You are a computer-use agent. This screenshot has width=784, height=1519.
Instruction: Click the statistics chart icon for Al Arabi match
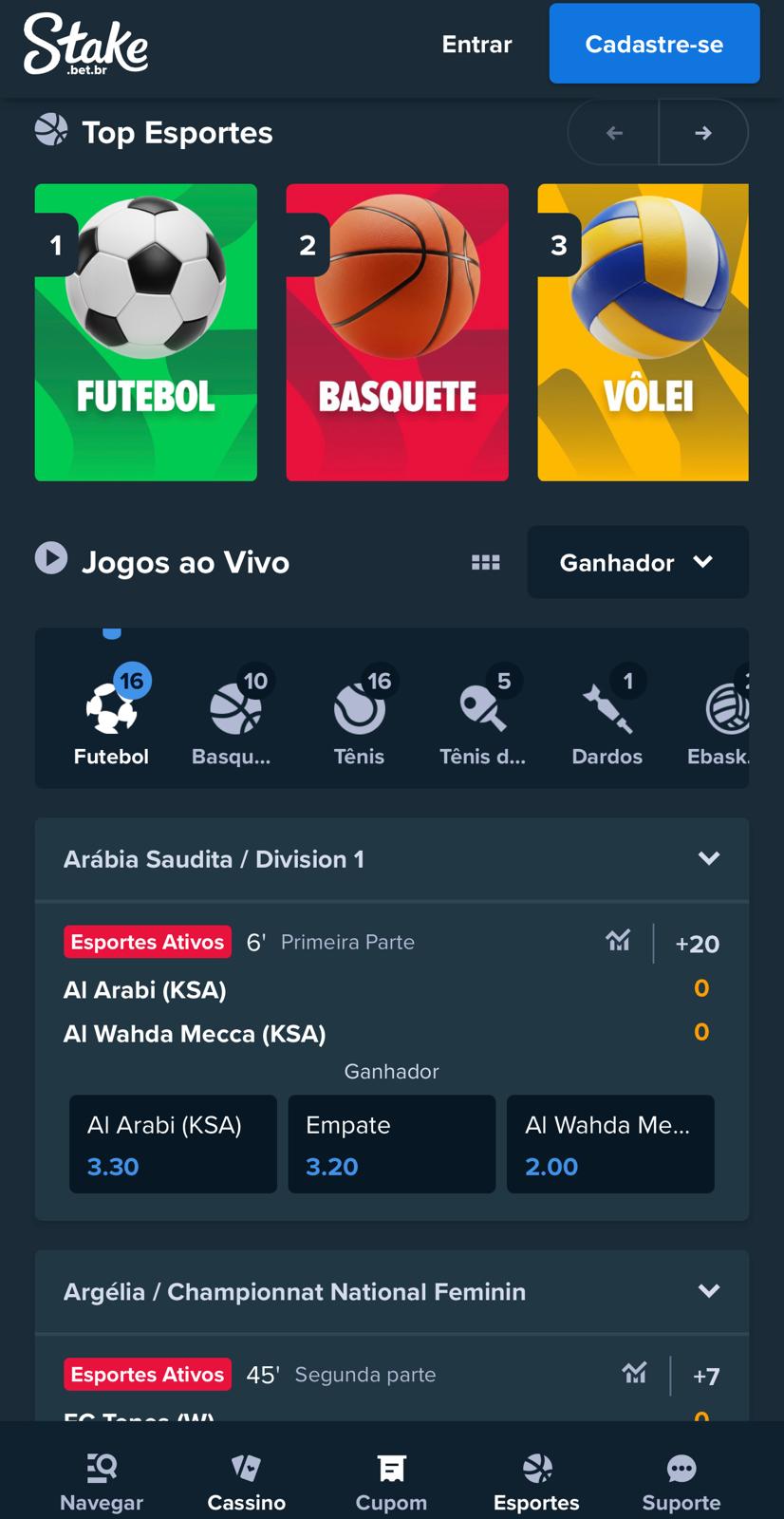click(618, 942)
